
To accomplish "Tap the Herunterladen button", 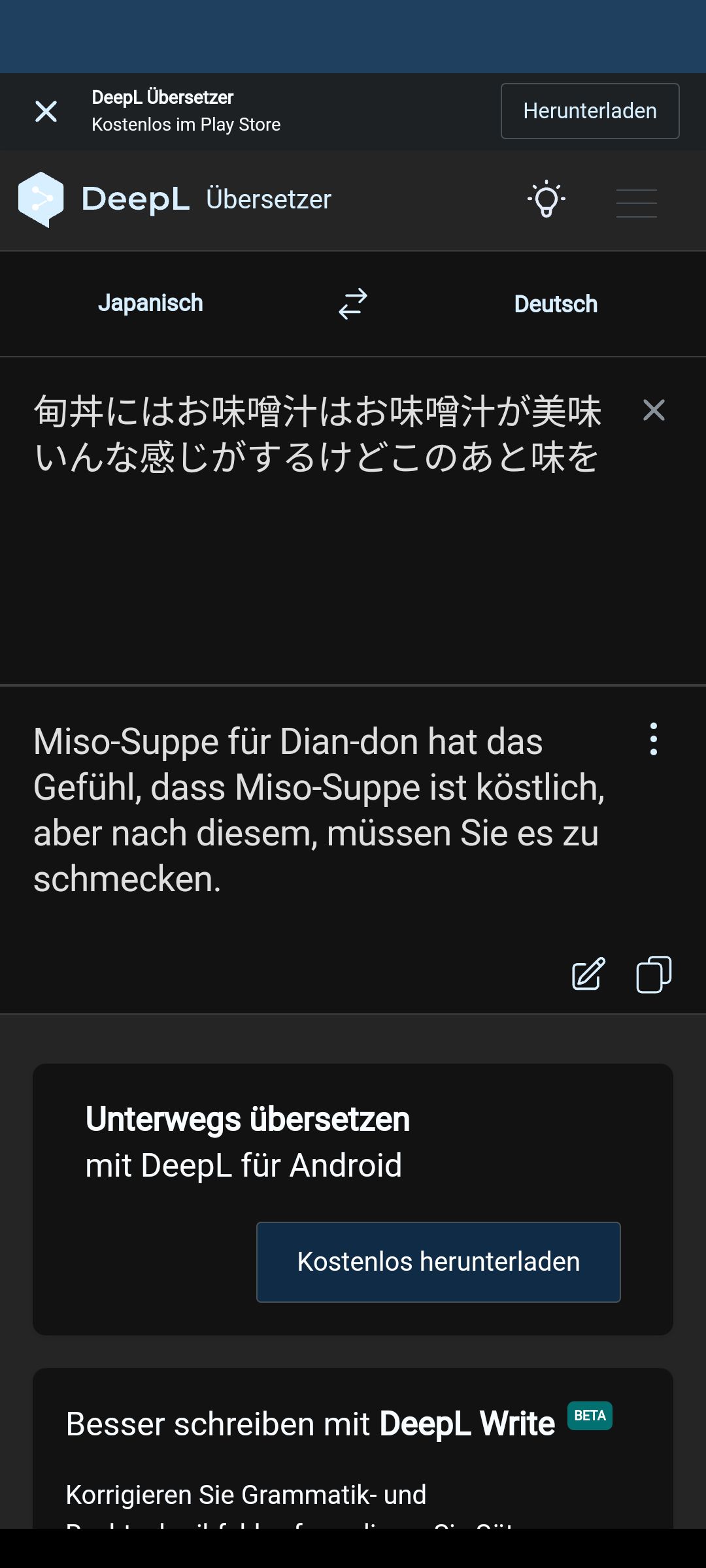I will click(x=590, y=111).
